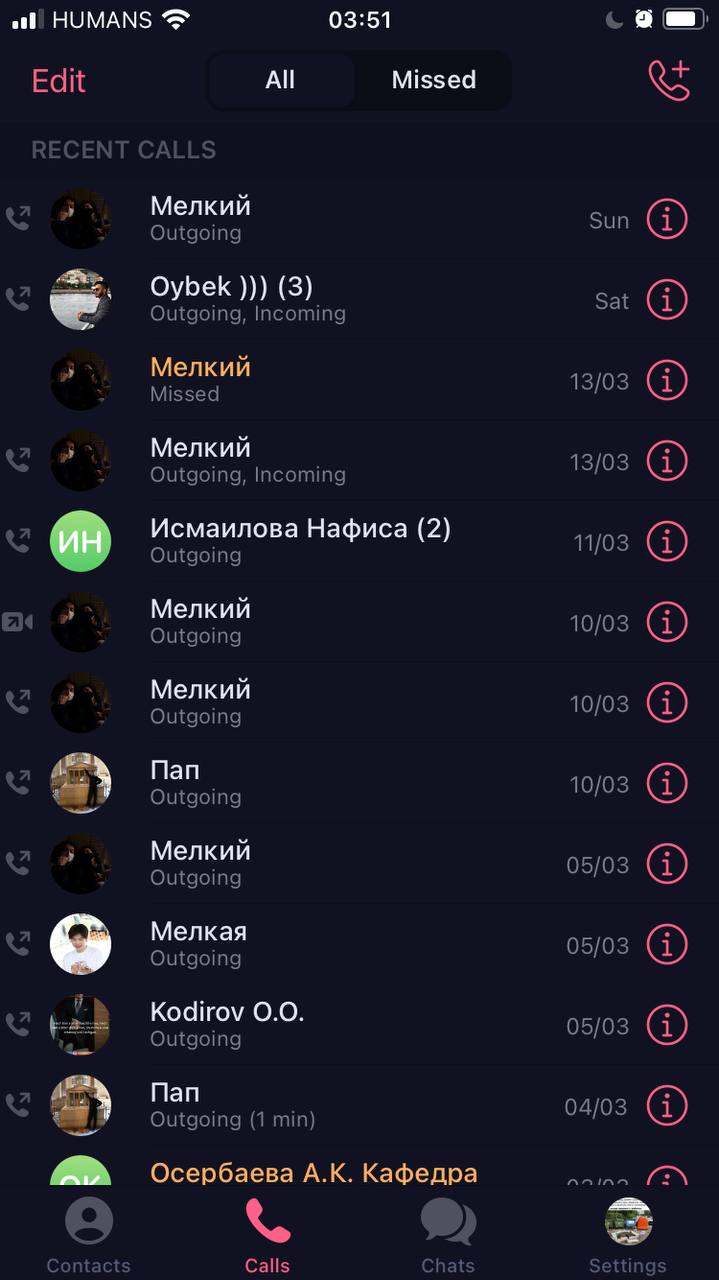Open the Мелкий call from 05/03

tap(300, 863)
